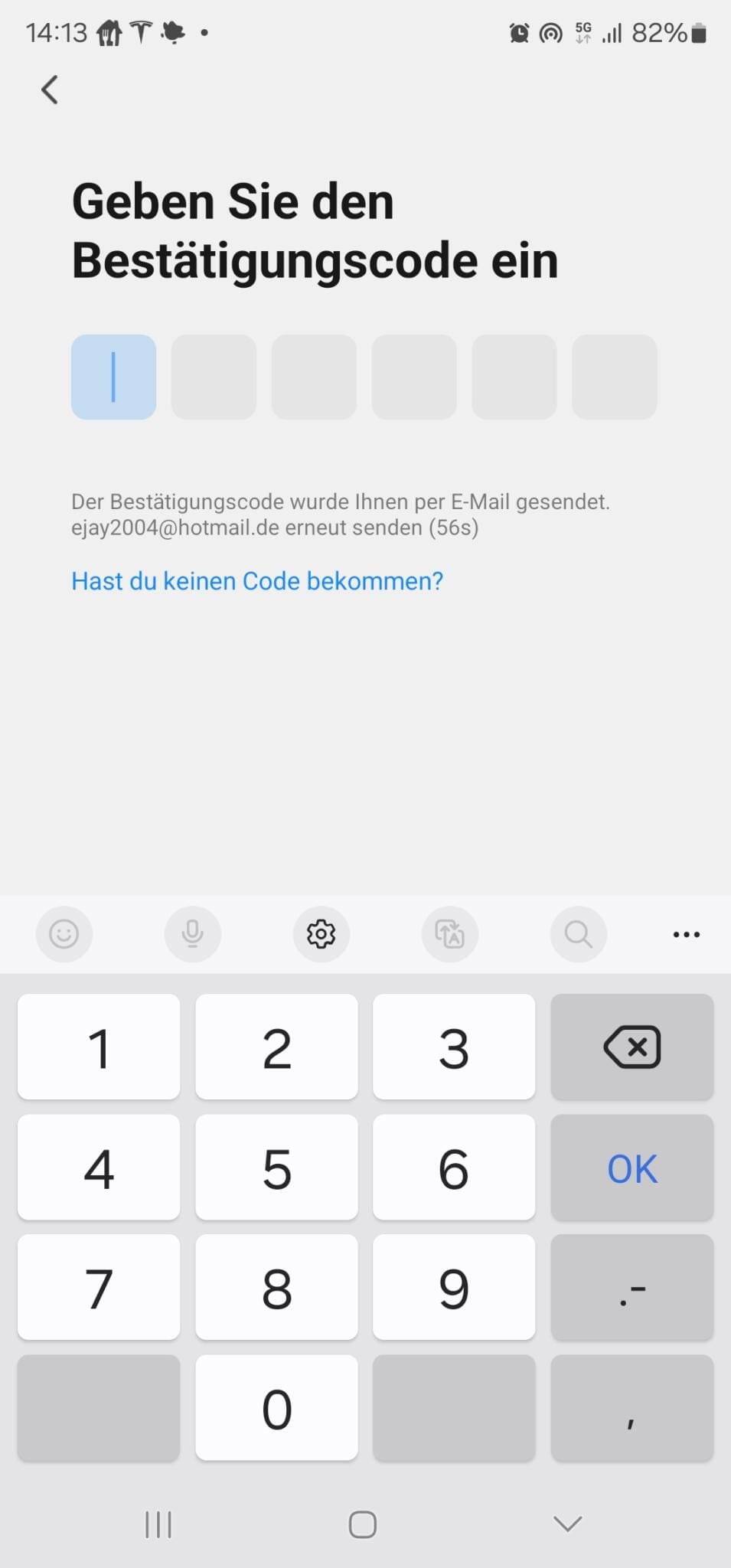Open keyboard search magnifier
This screenshot has height=1568, width=731.
tap(579, 934)
